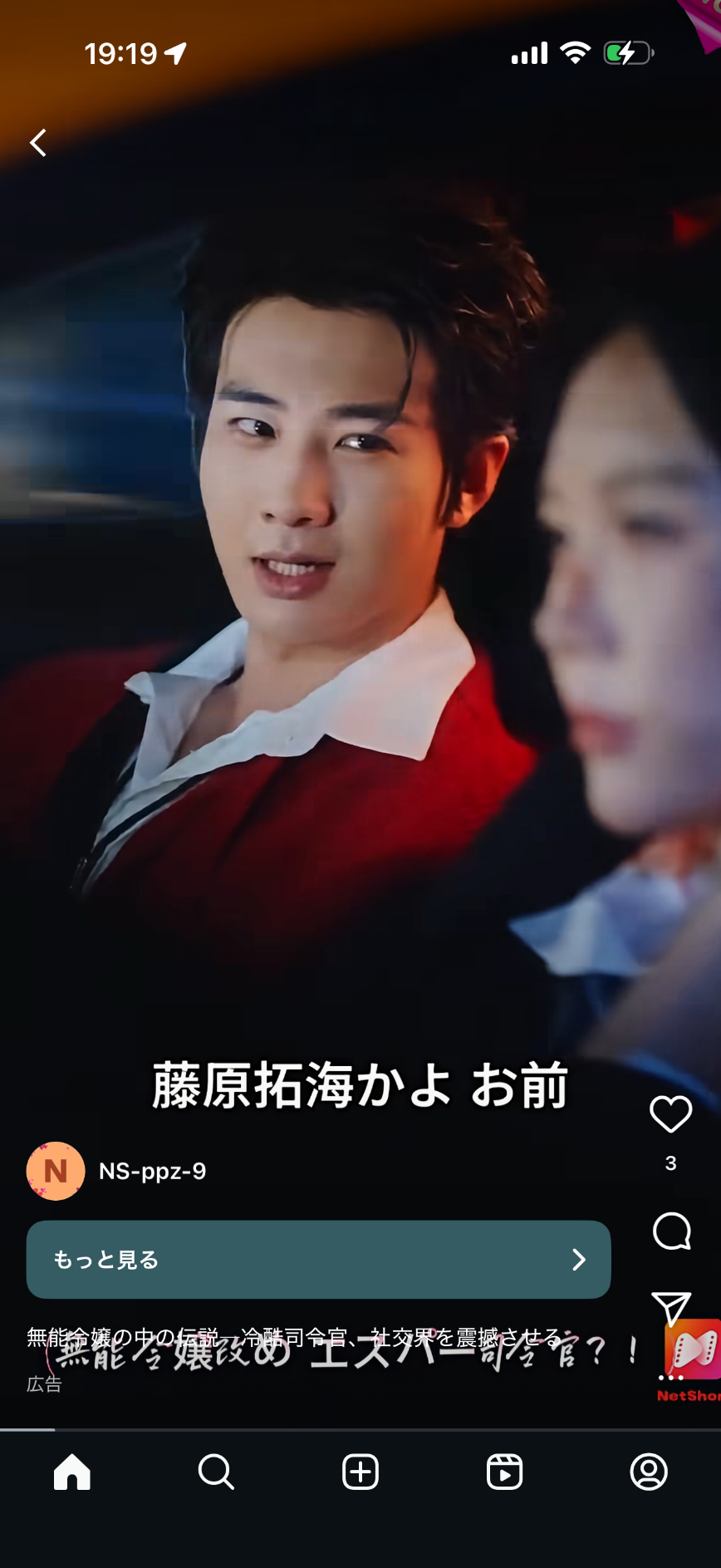Screen dimensions: 721x1568
Task: Open the comments bubble icon
Action: click(671, 1231)
